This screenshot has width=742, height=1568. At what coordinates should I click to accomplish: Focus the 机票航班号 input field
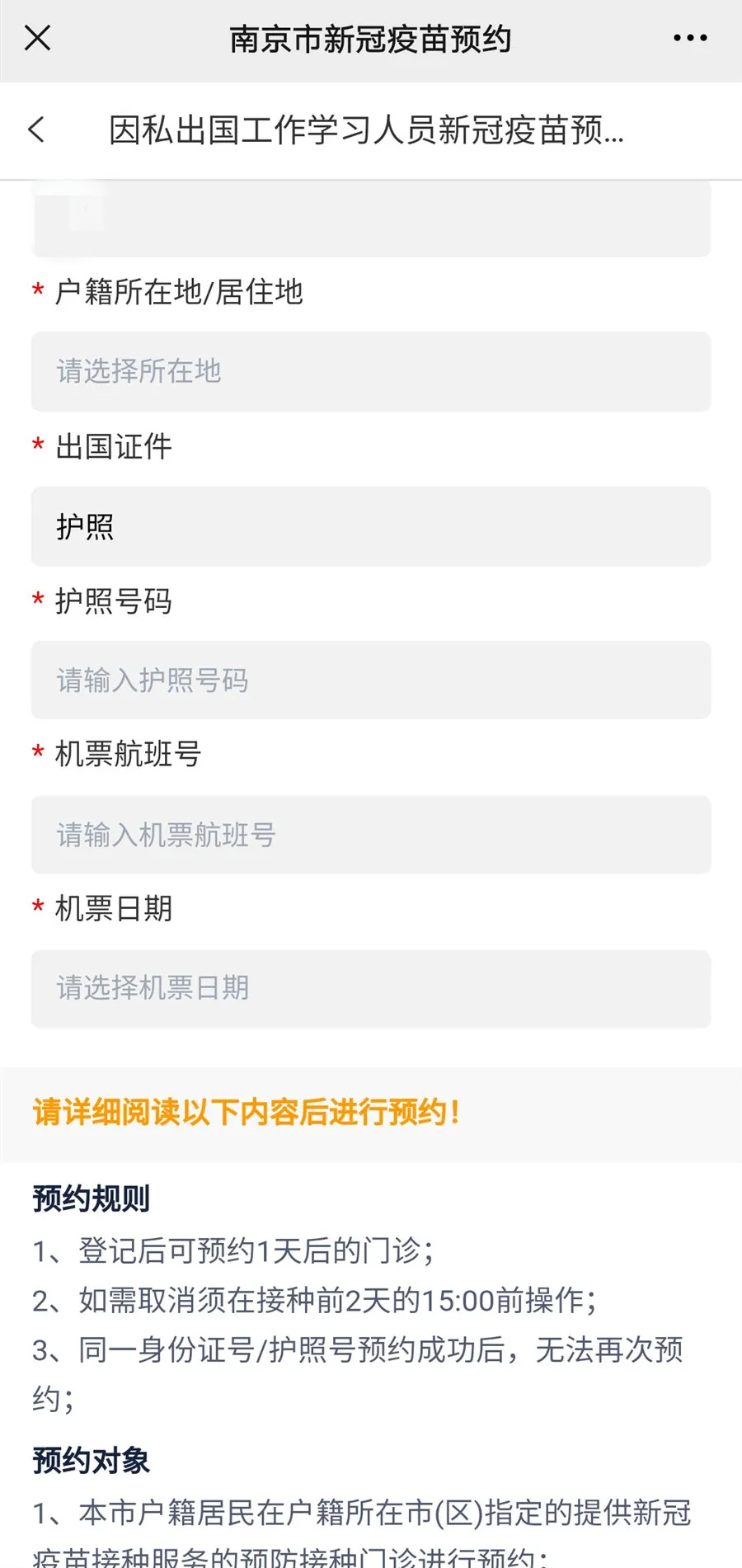coord(371,835)
